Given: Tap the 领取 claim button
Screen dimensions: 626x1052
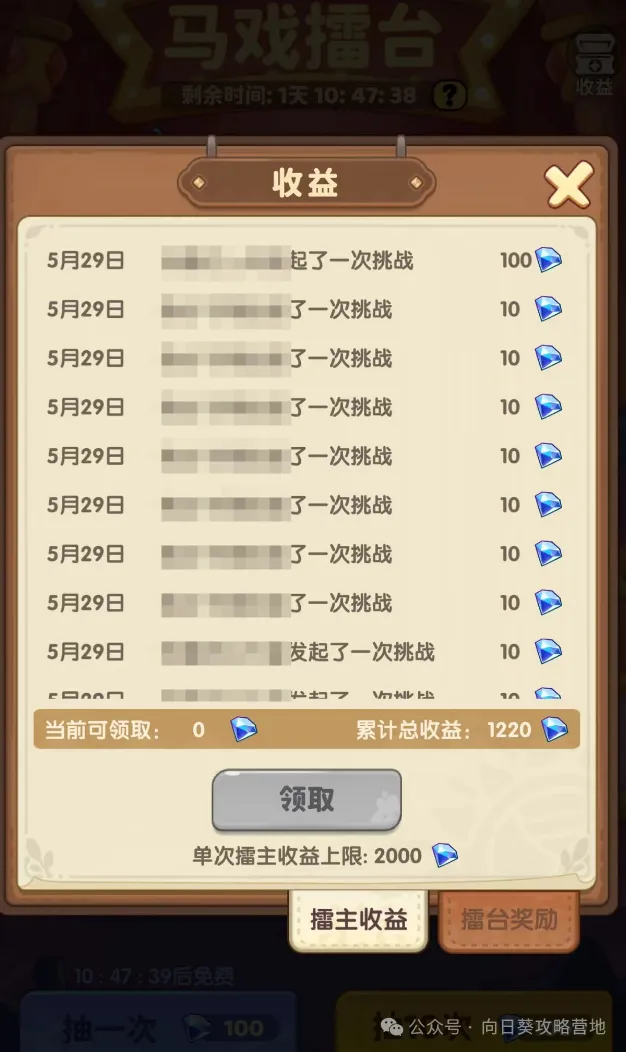Looking at the screenshot, I should 306,800.
